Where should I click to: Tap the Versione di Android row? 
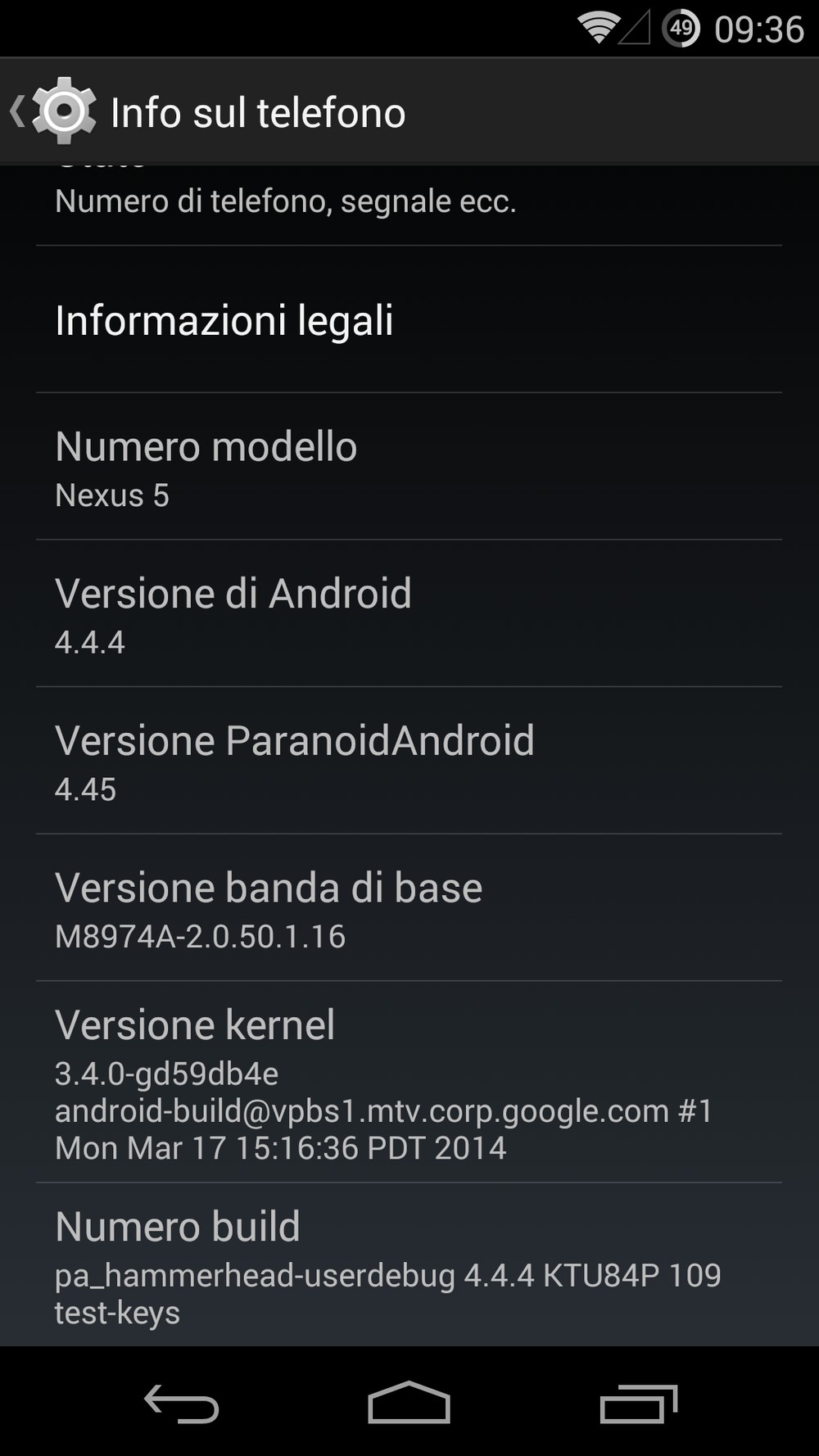[x=409, y=613]
